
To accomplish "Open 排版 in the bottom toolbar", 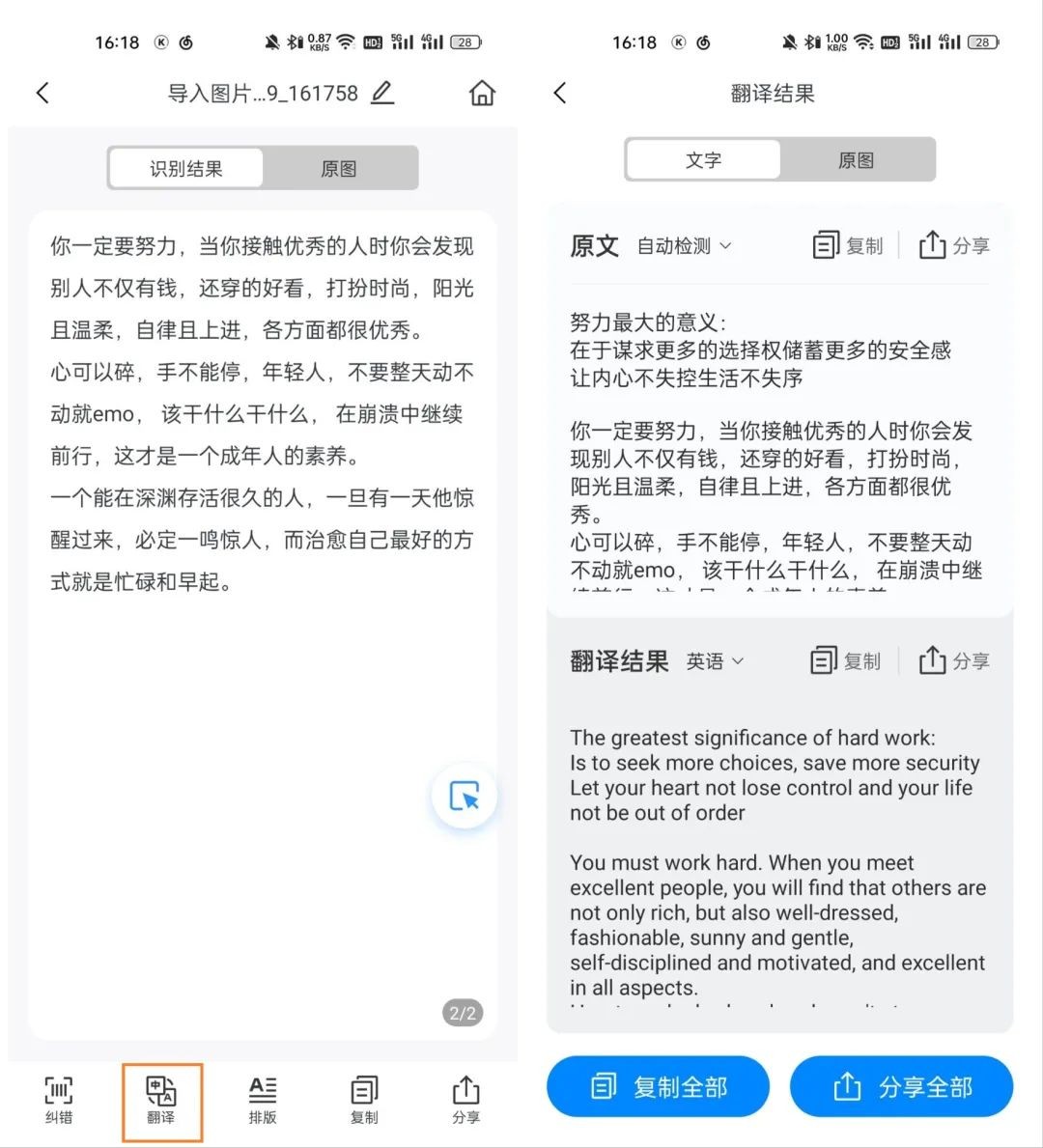I will coord(263,1100).
